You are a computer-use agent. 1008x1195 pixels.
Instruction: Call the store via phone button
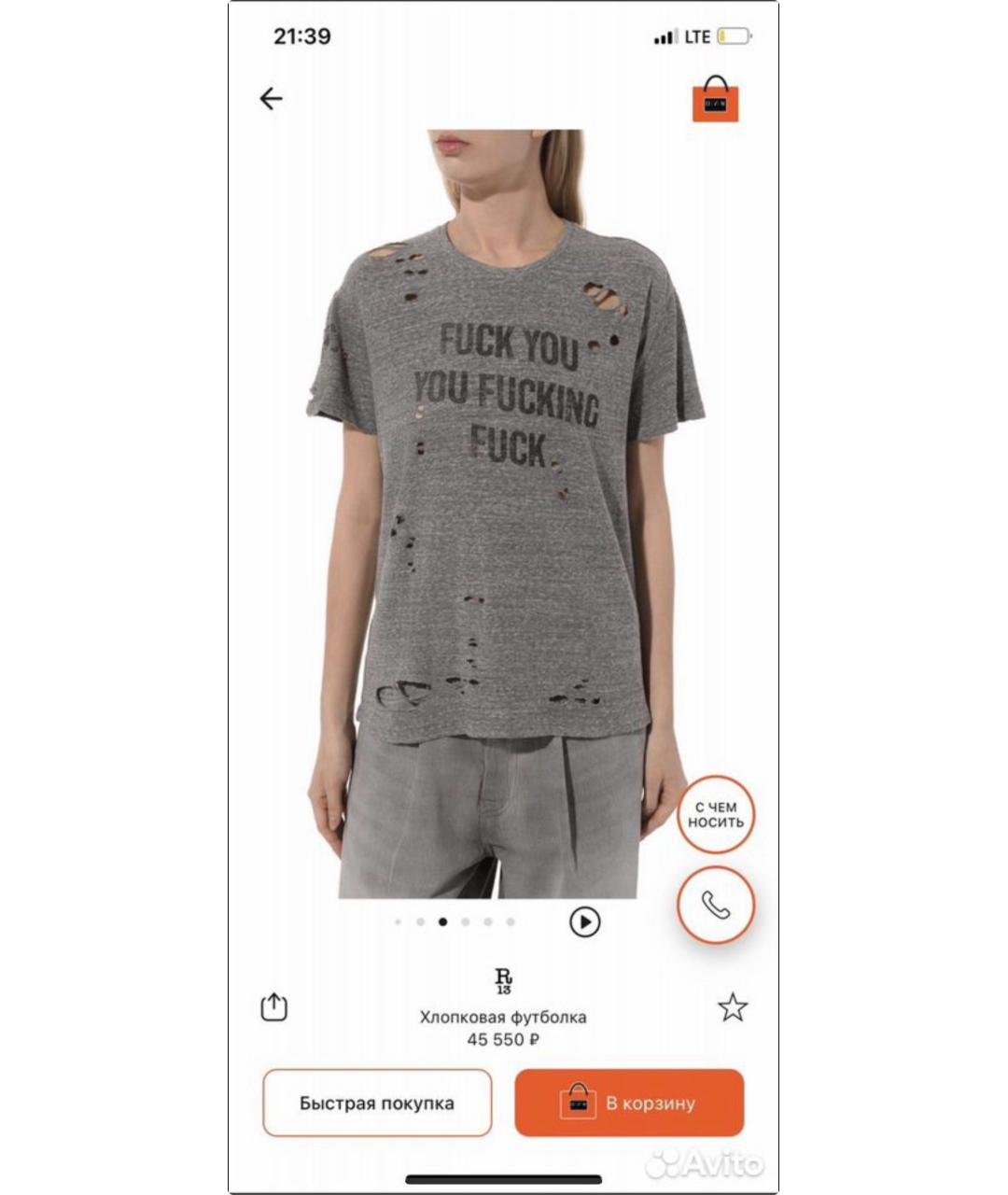(716, 905)
